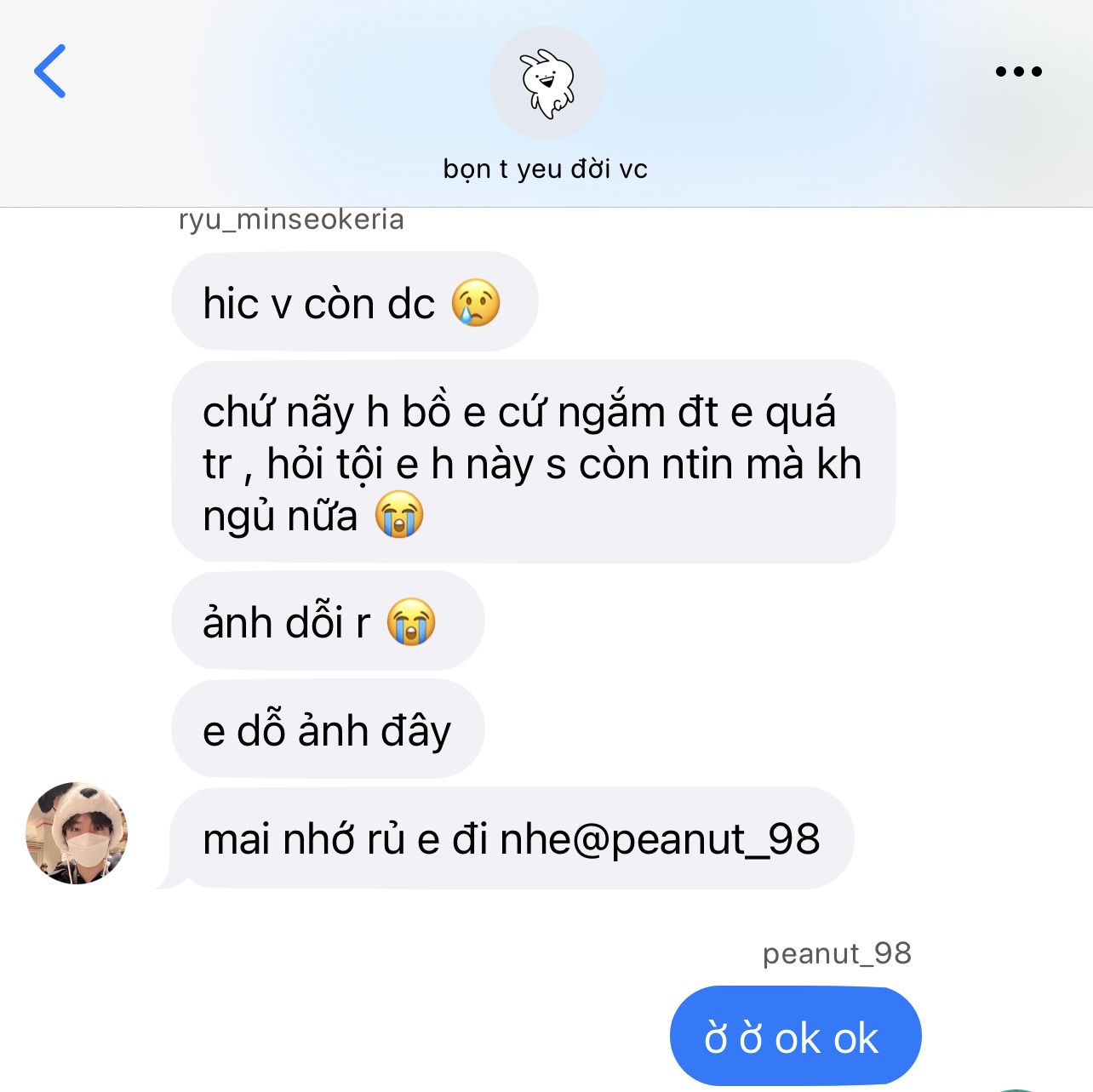Tap the @peanut_98 mention in the message

[696, 839]
